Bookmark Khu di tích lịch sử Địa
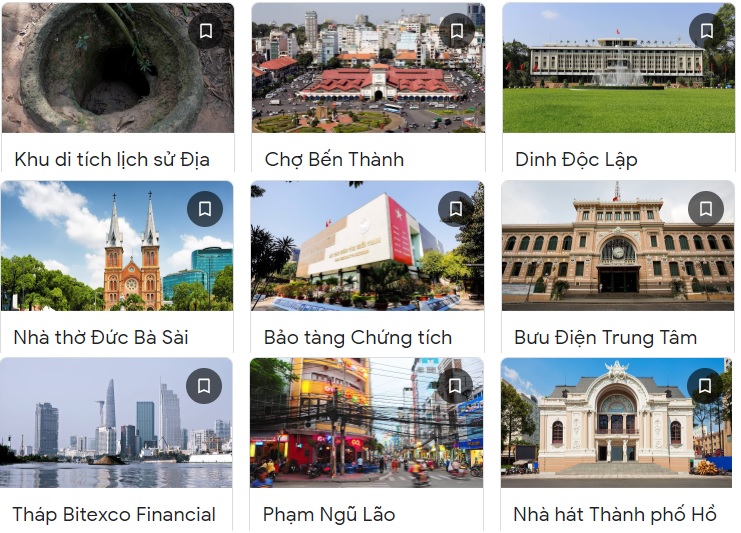Screen dimensions: 741x533 click(x=206, y=31)
